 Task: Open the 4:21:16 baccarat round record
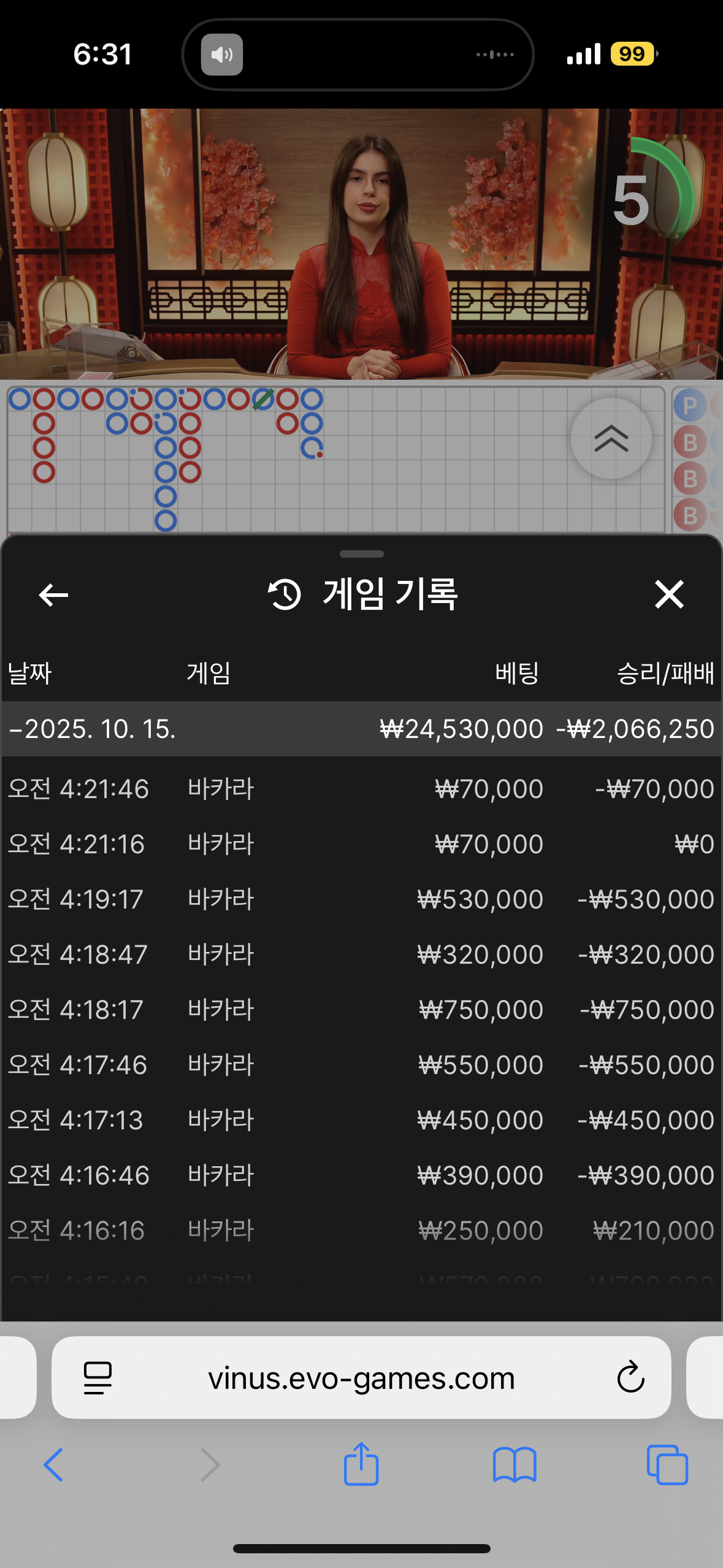[361, 844]
